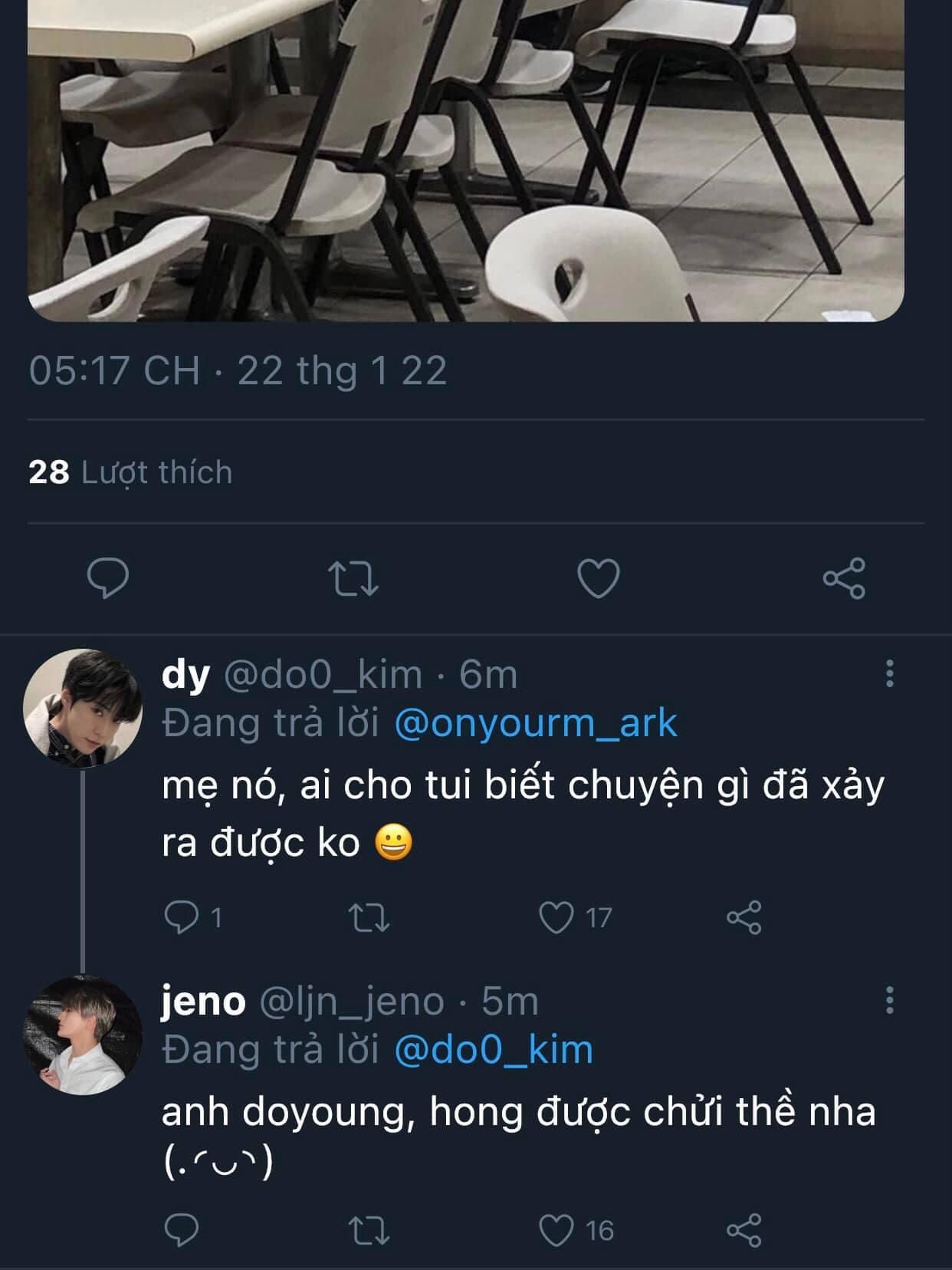Screen dimensions: 952x1270
Task: Reply to jeno's tweet
Action: (182, 1230)
